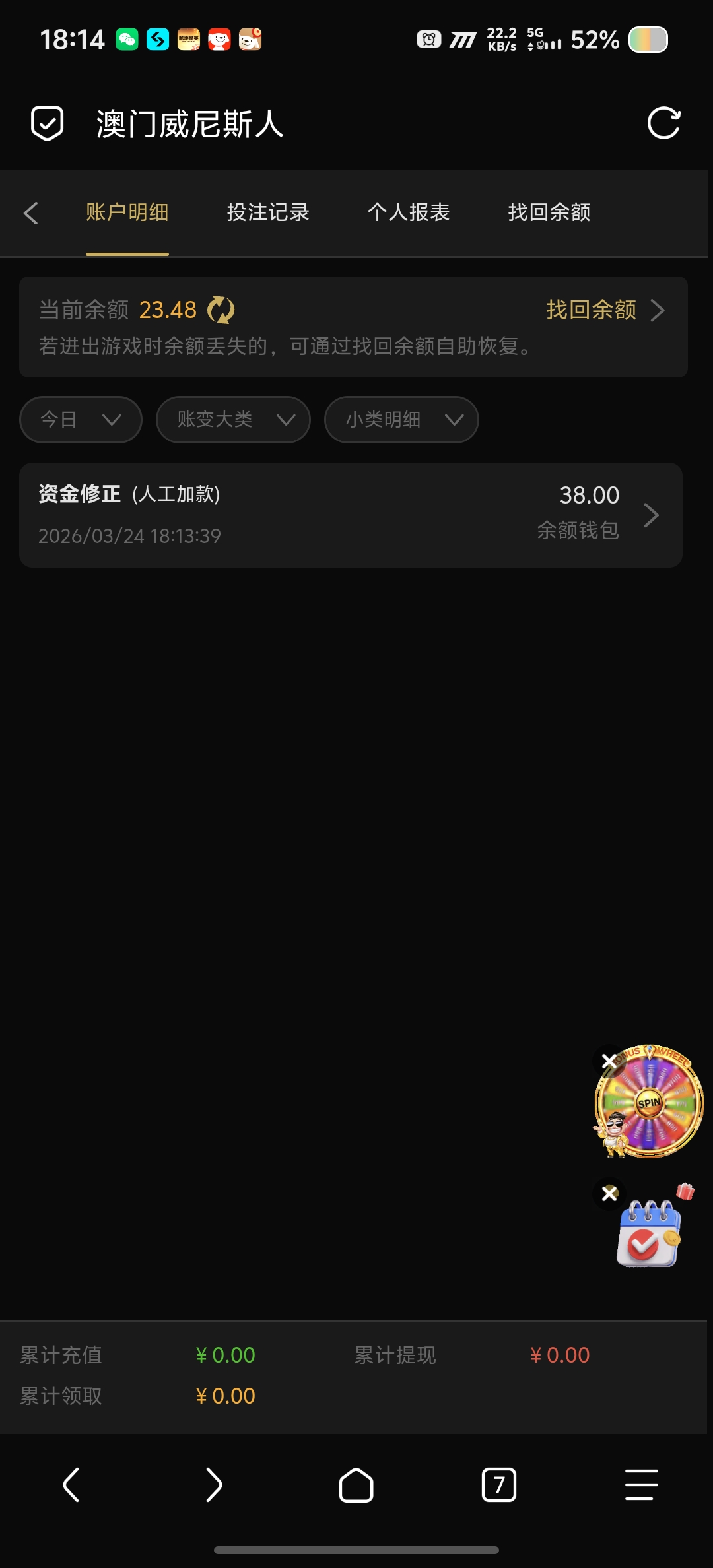The width and height of the screenshot is (713, 1568).
Task: Open the browser menu
Action: [641, 1485]
